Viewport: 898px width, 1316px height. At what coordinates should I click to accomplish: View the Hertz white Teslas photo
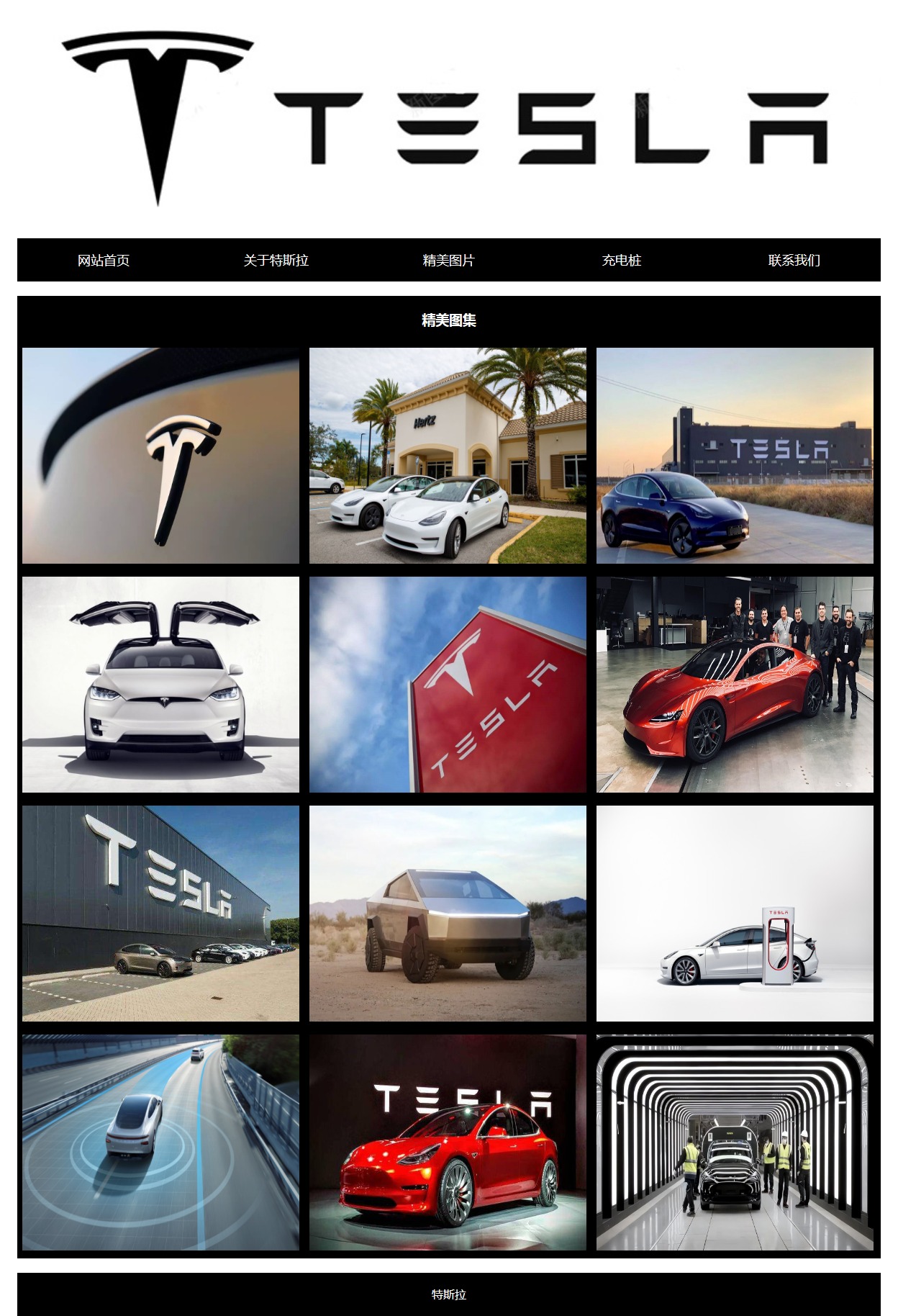448,456
